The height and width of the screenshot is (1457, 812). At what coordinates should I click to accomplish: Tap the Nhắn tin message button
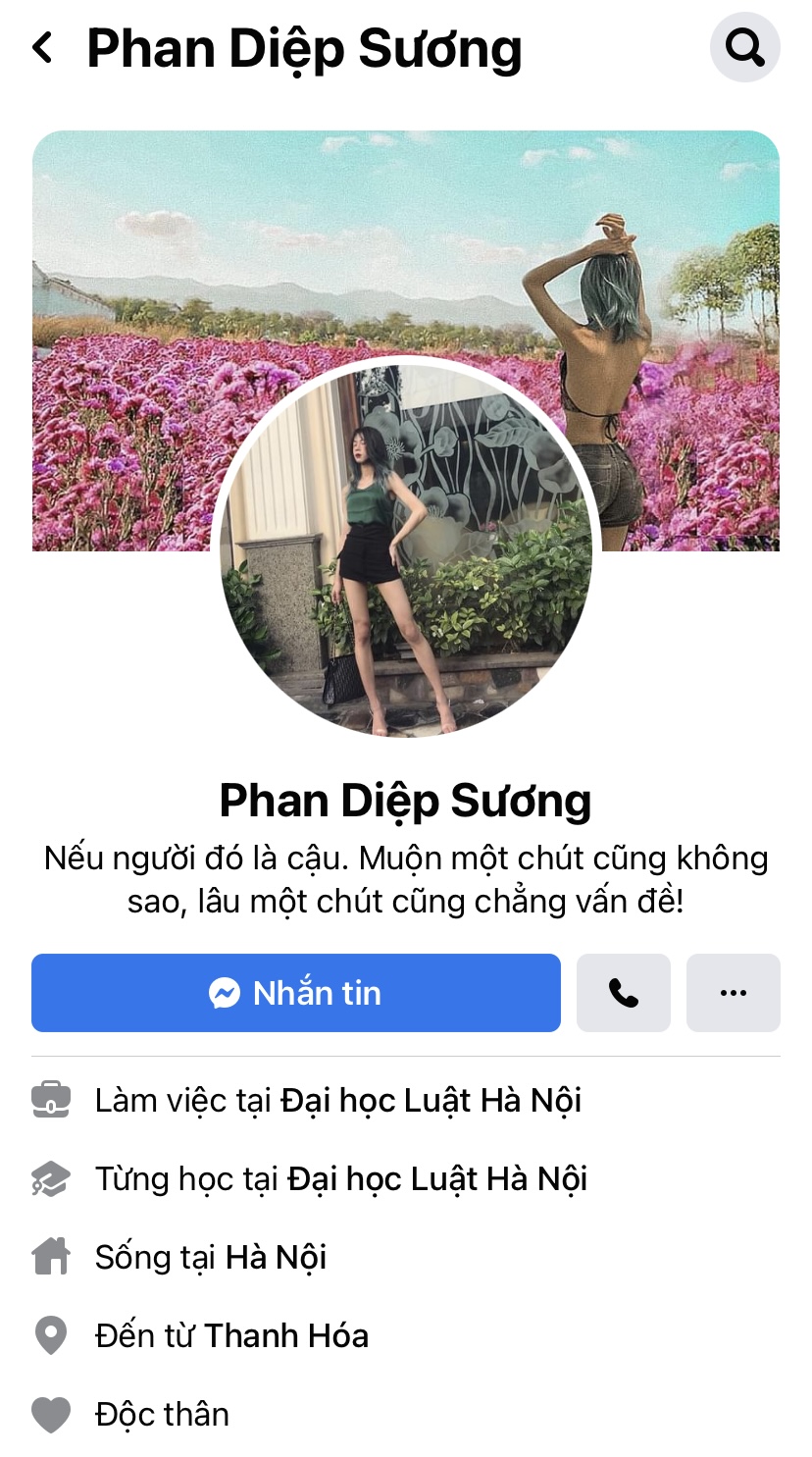click(295, 993)
